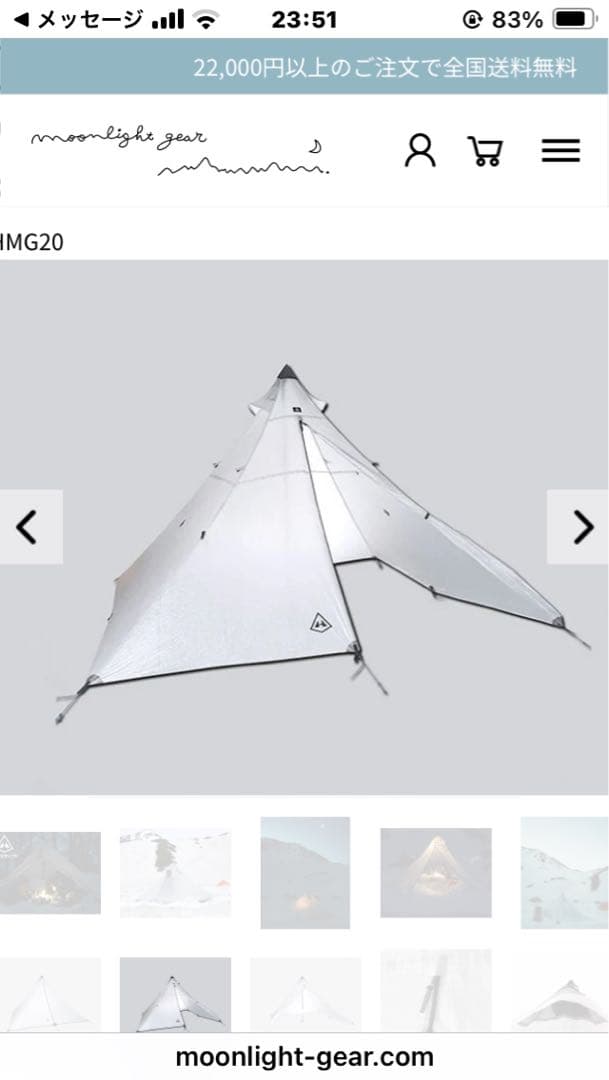Open the shopping cart
This screenshot has height=1080, width=609.
485,151
